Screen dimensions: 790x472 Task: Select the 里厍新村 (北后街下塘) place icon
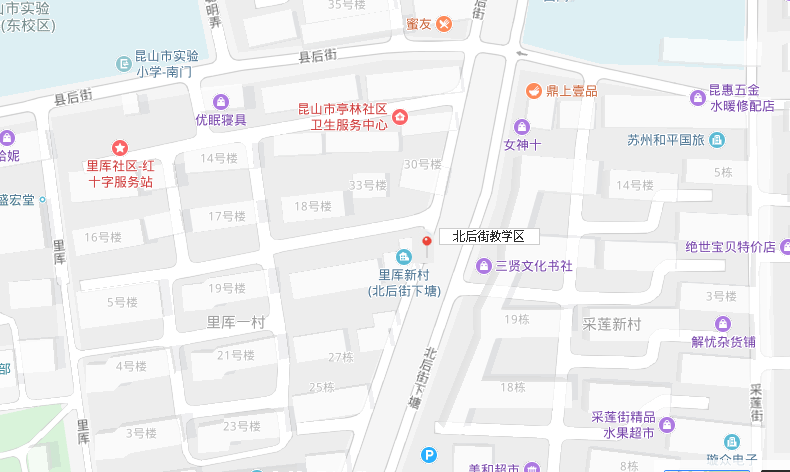pos(405,258)
